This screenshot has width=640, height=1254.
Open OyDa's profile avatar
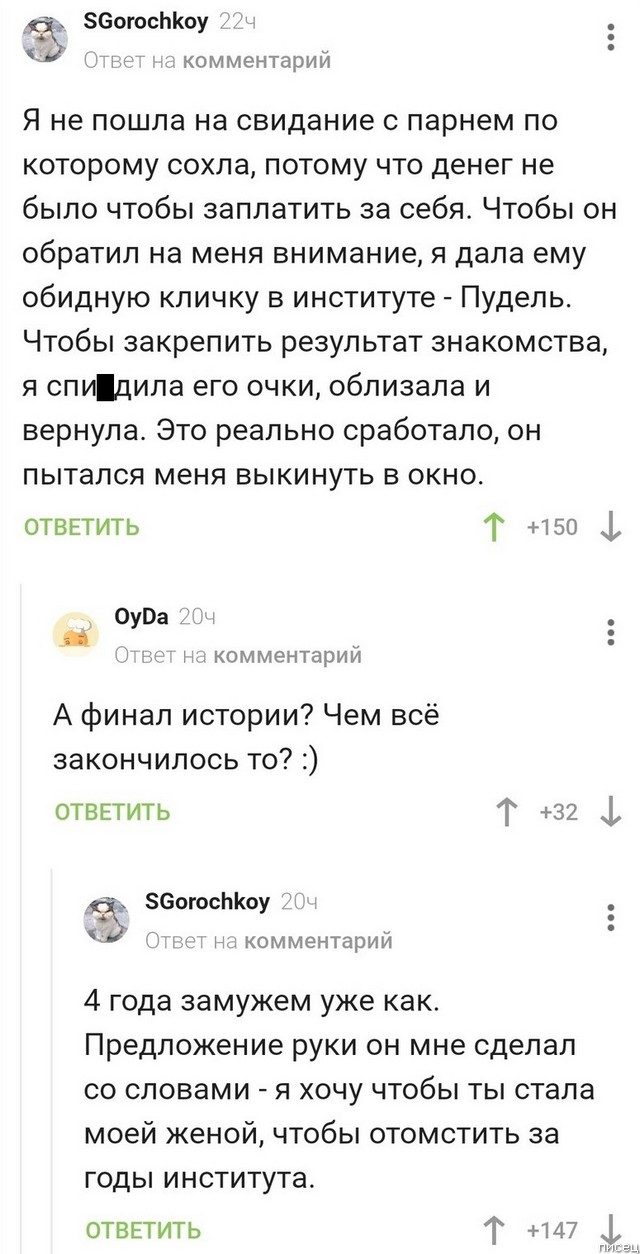click(75, 633)
